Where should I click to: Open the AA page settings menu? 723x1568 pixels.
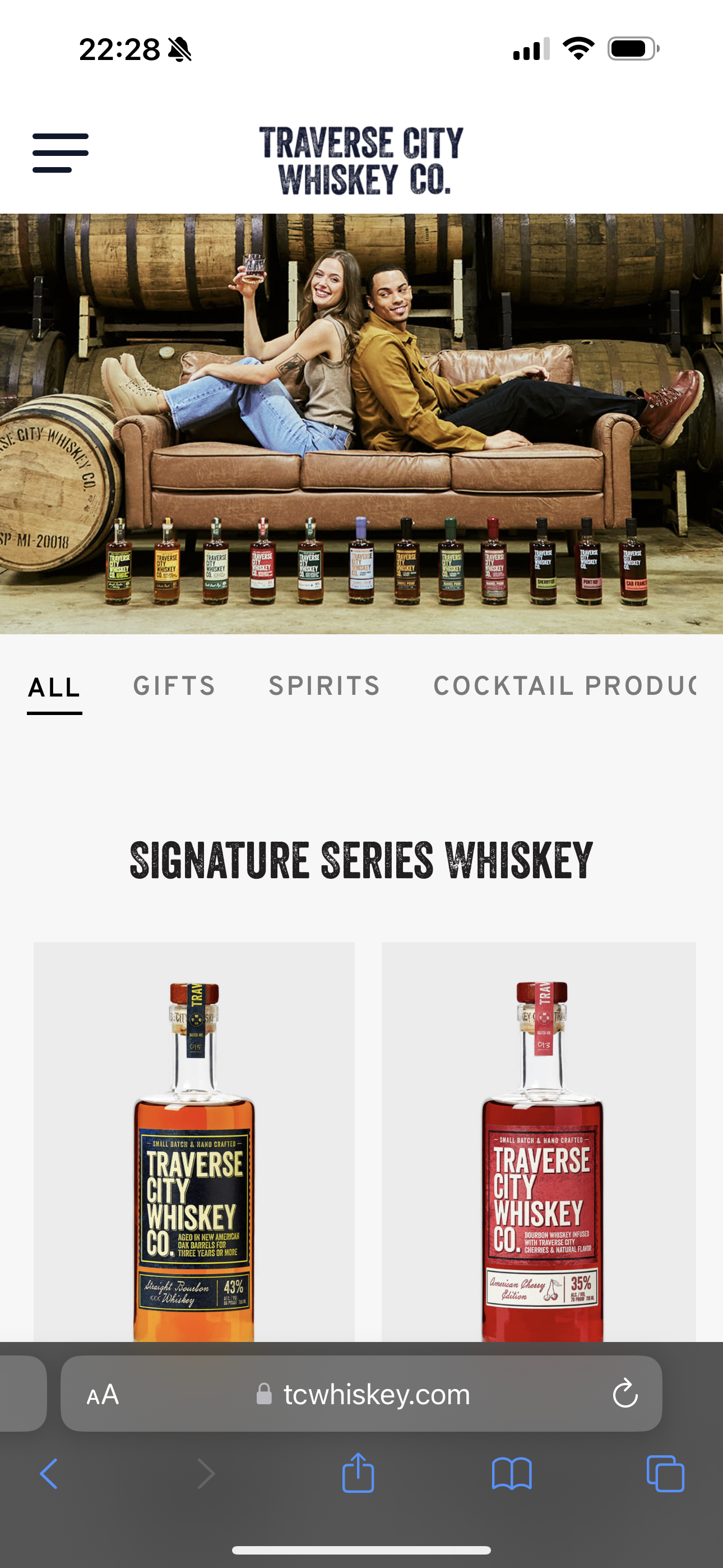pos(103,1395)
